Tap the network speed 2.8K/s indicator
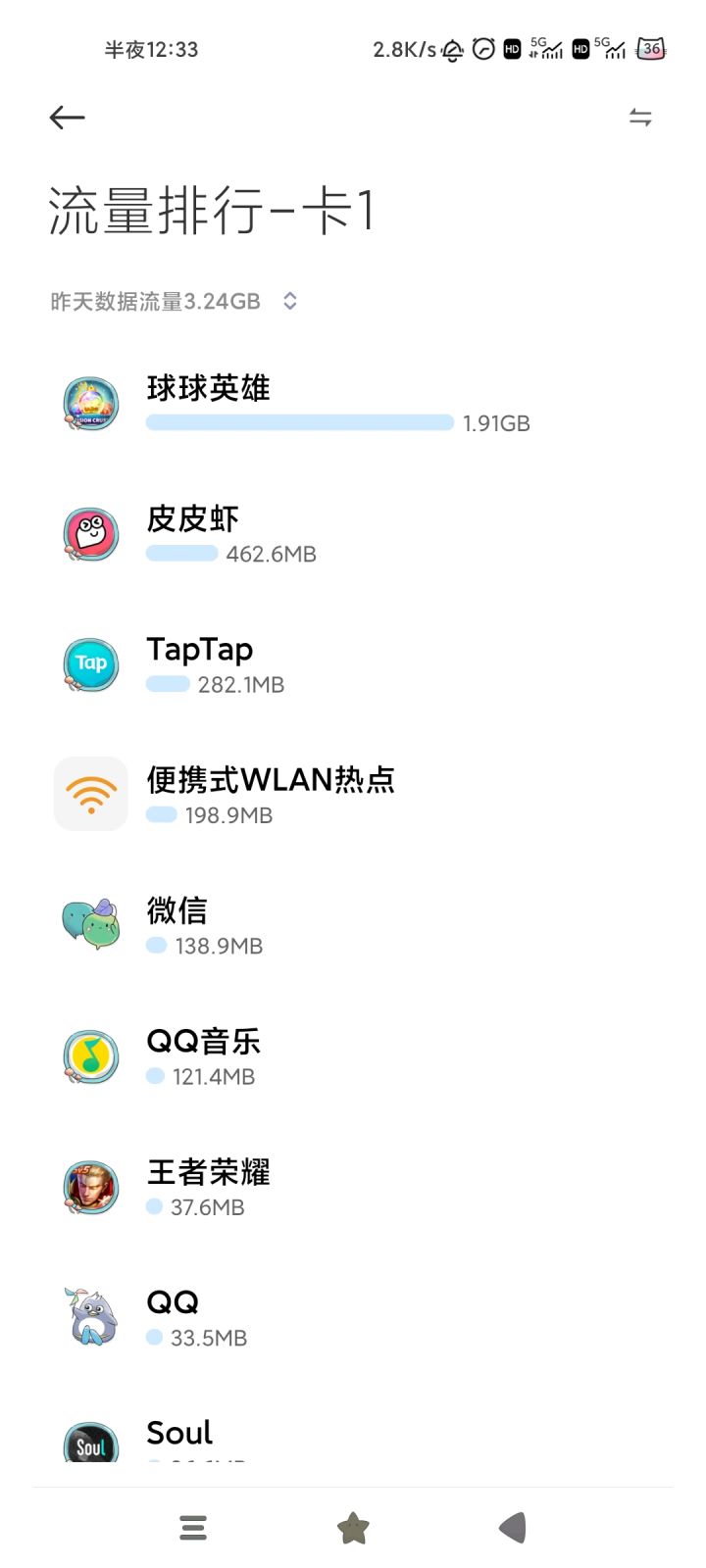The height and width of the screenshot is (1568, 706). coord(402,49)
